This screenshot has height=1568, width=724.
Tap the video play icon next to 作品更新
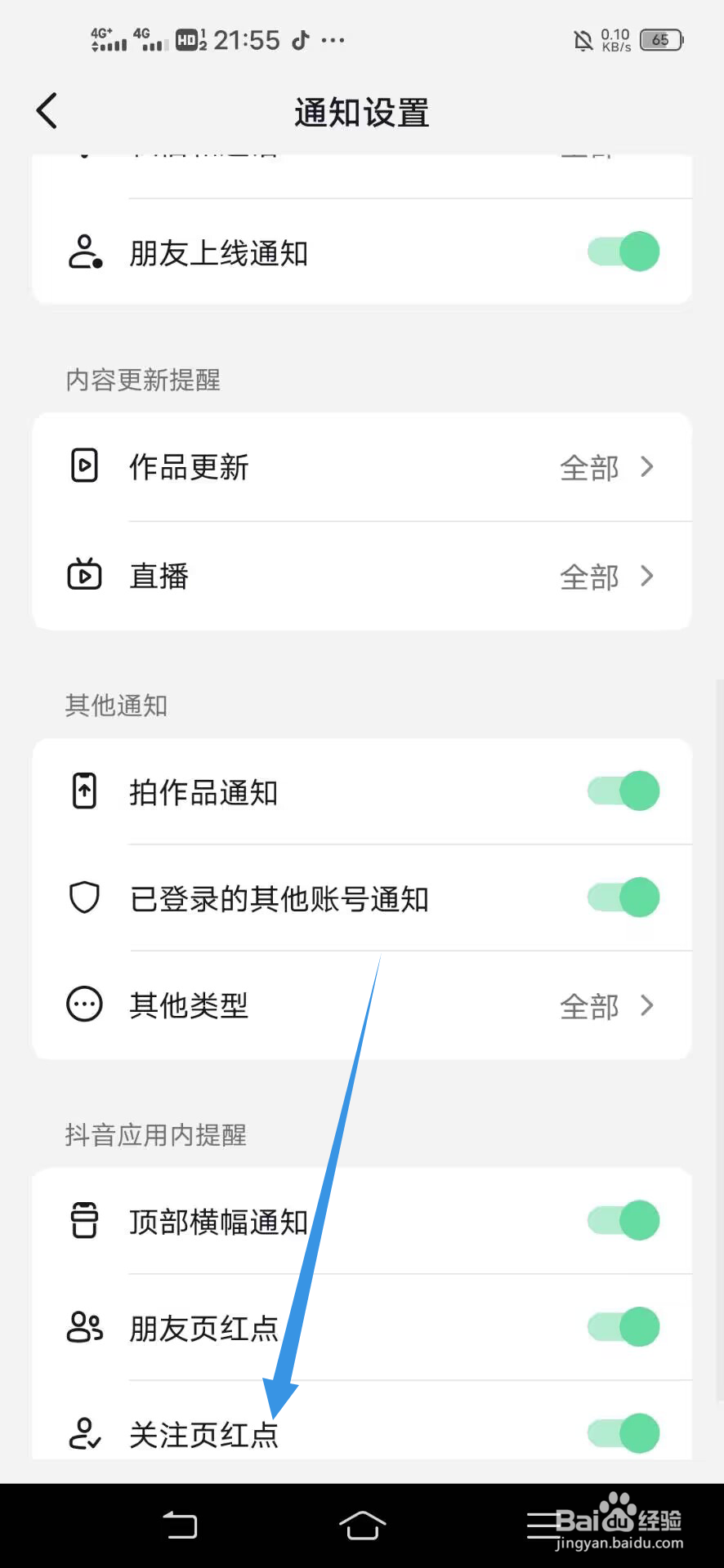[84, 465]
